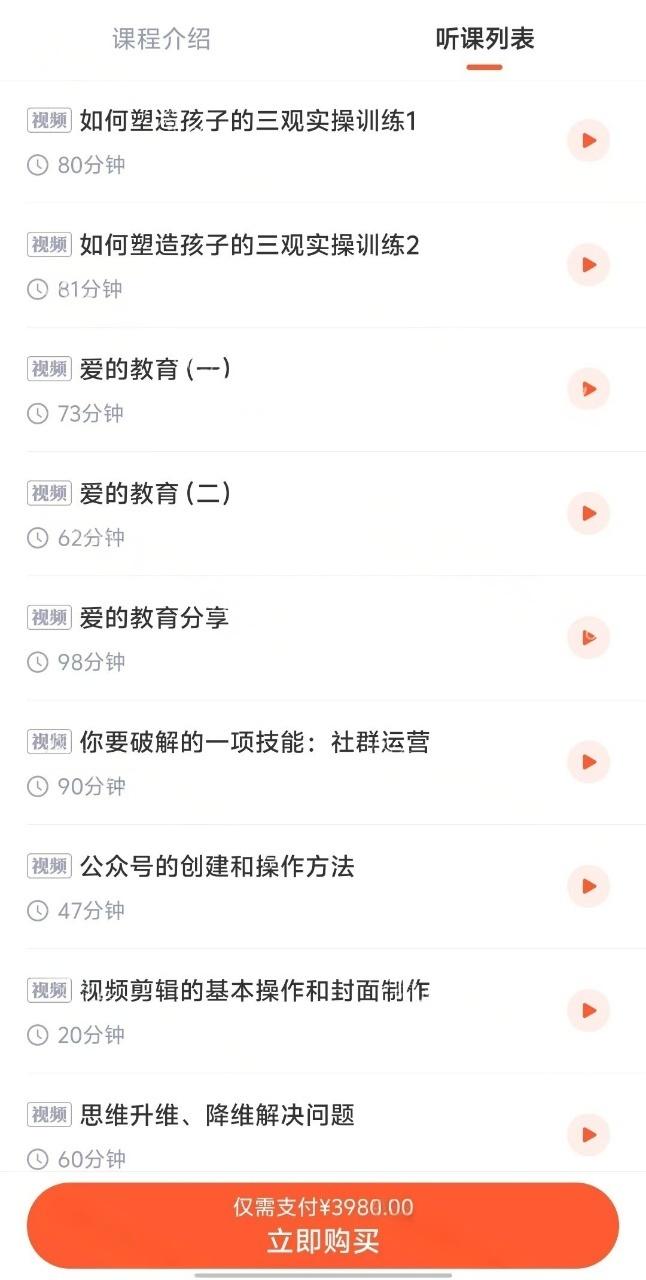Play 如何塑造孩子的三观实操训练2 video
Image resolution: width=646 pixels, height=1280 pixels.
click(588, 265)
